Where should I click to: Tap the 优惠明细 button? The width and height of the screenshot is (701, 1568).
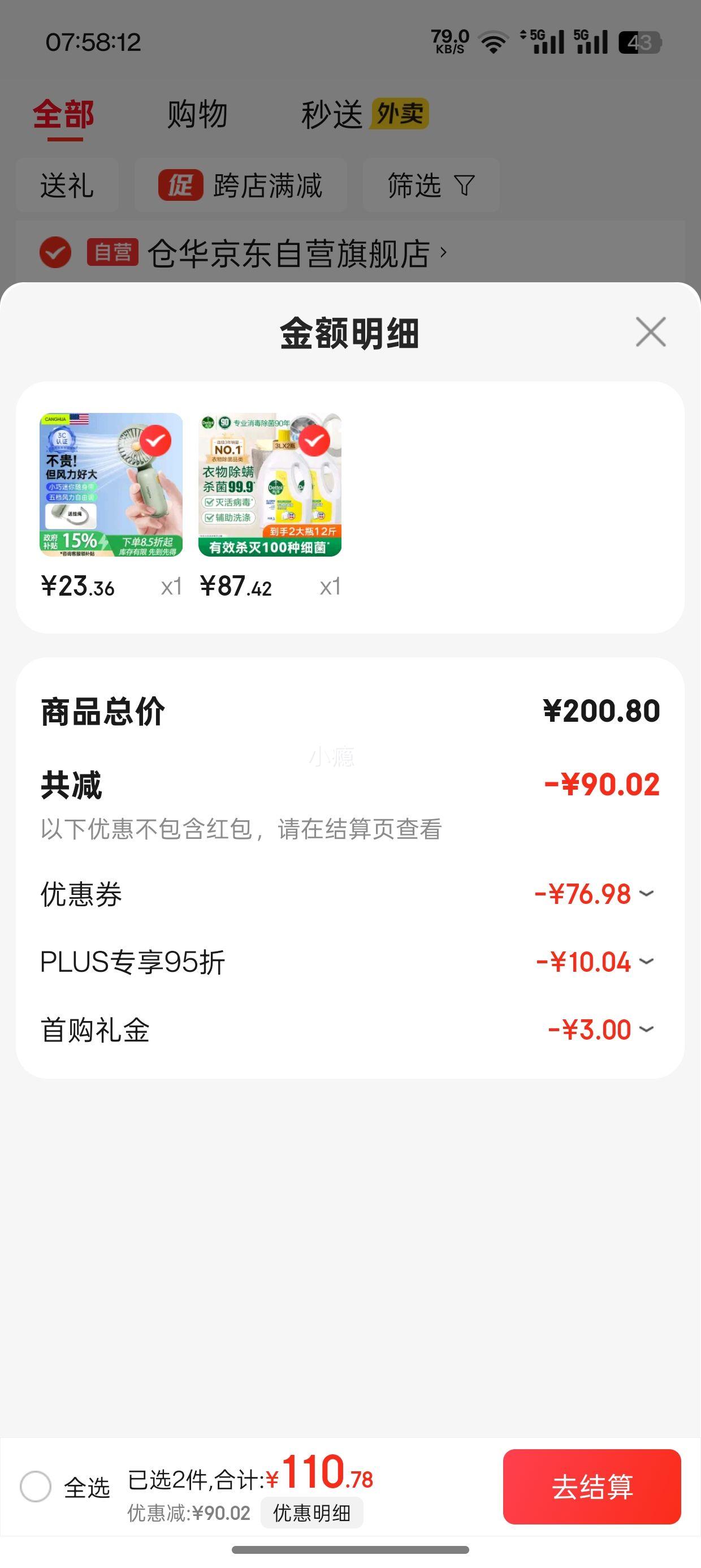(x=311, y=1513)
